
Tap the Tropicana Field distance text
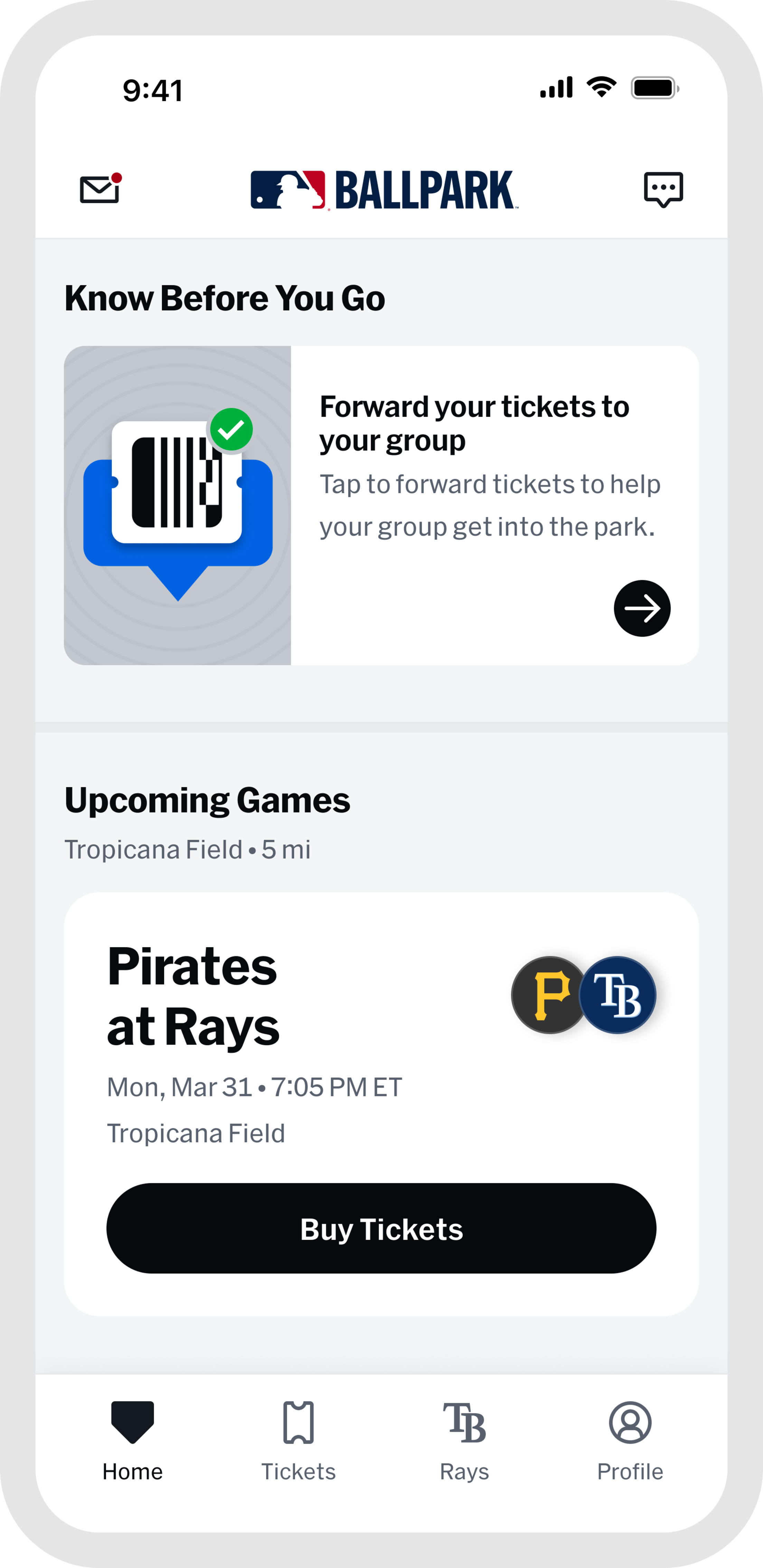coord(187,849)
